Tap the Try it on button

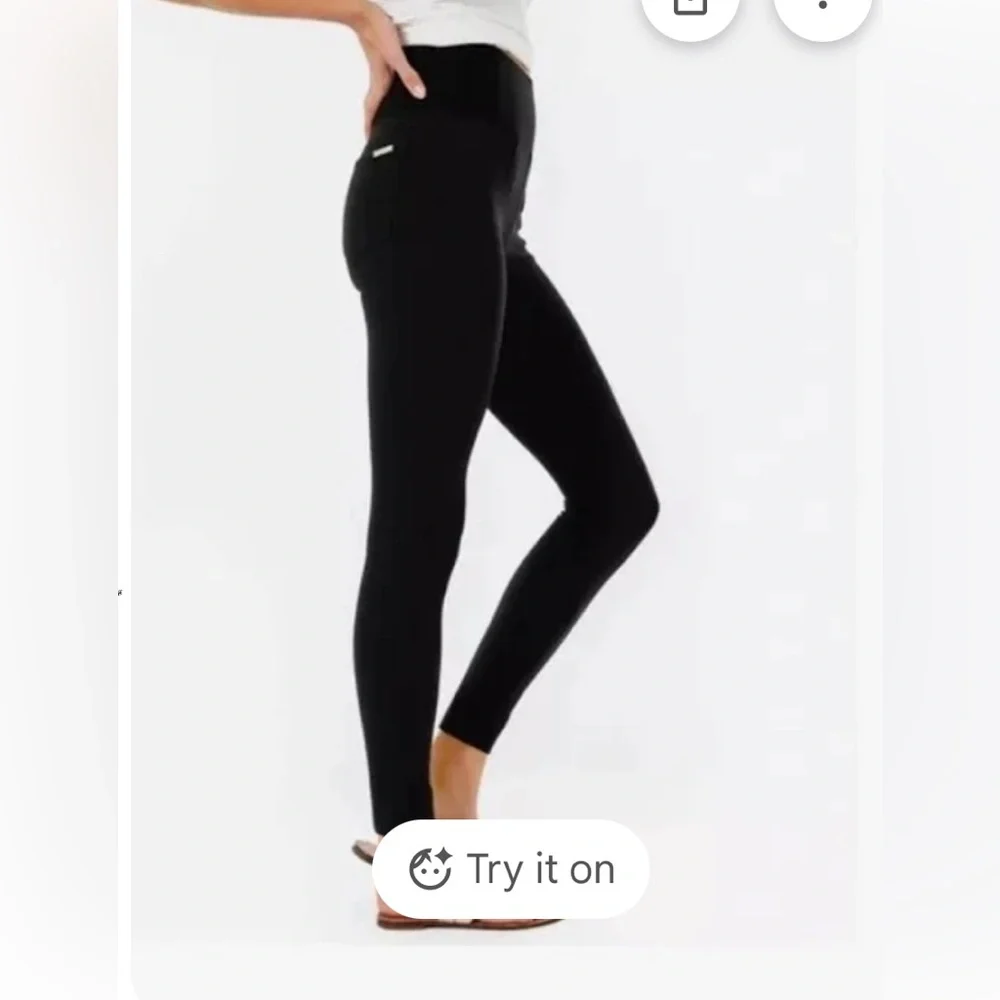[511, 869]
